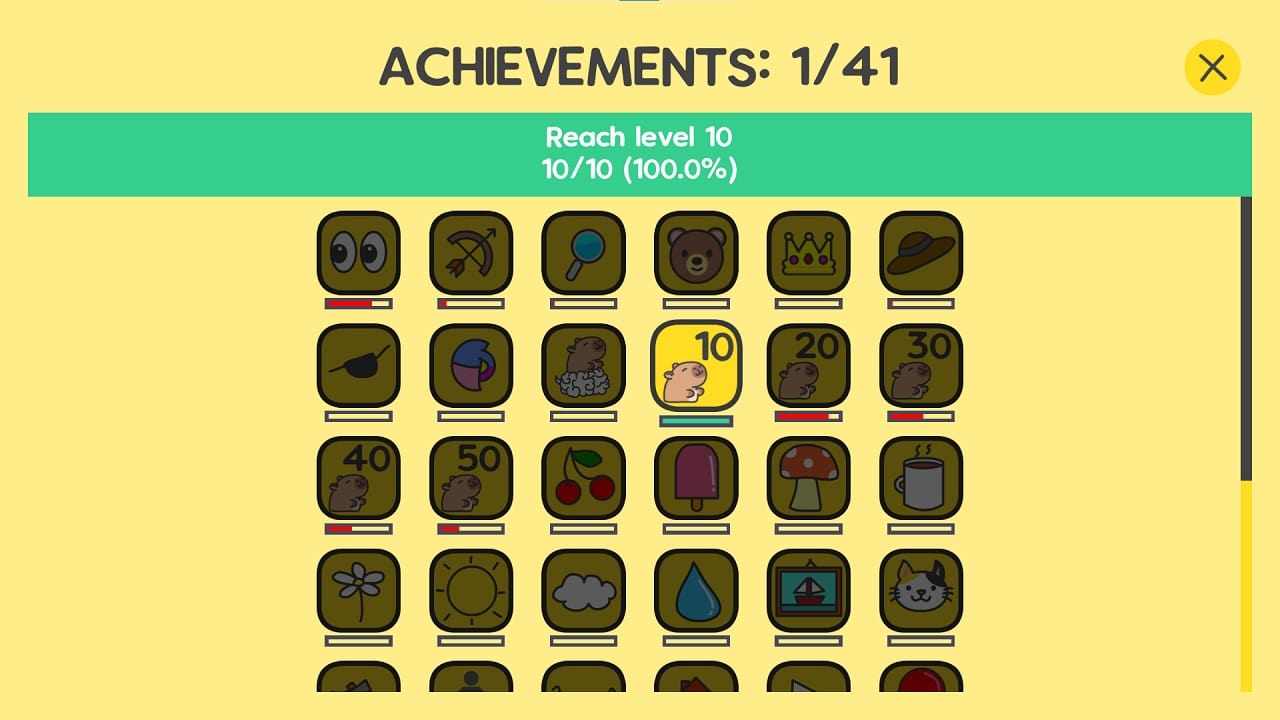Select the level 10 capybara achievement
Screen dimensions: 1280x720
[x=696, y=366]
